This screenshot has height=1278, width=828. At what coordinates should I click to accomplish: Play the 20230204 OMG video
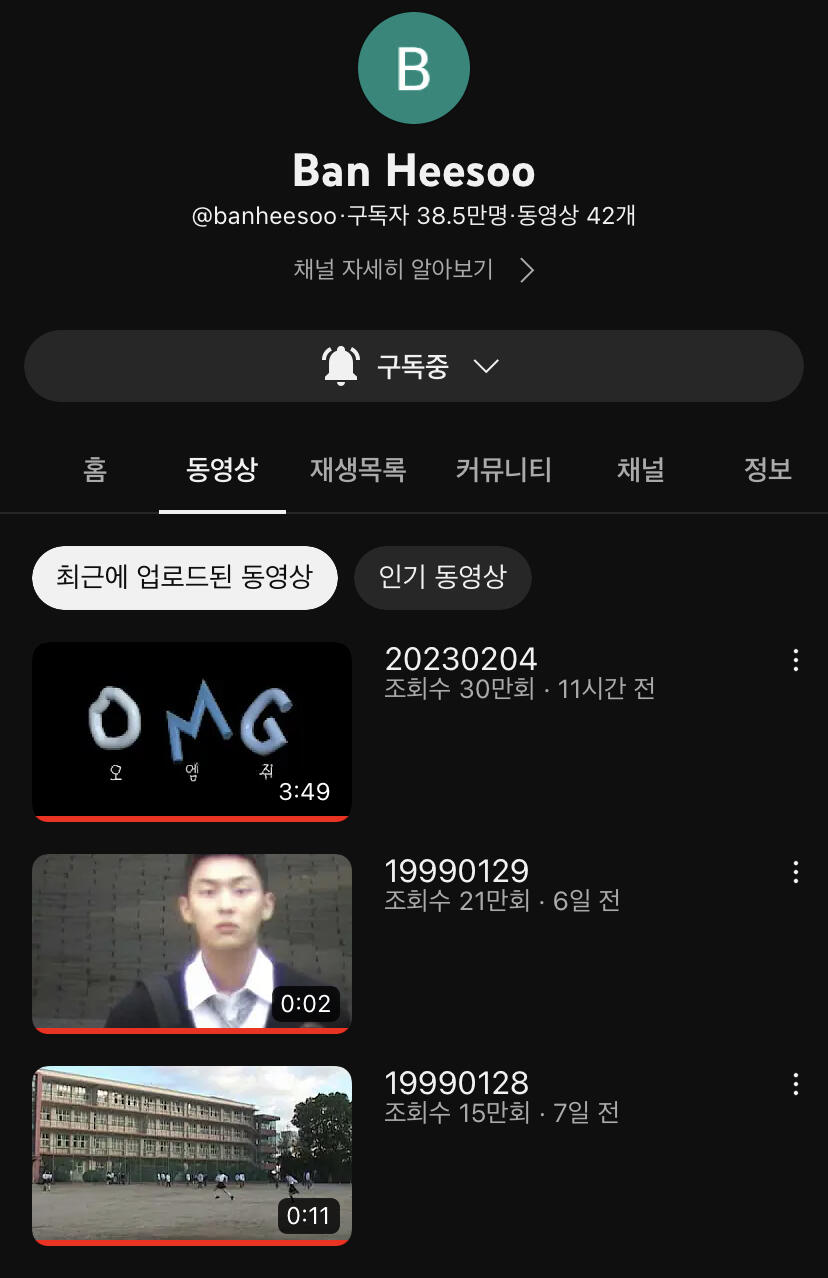point(192,731)
